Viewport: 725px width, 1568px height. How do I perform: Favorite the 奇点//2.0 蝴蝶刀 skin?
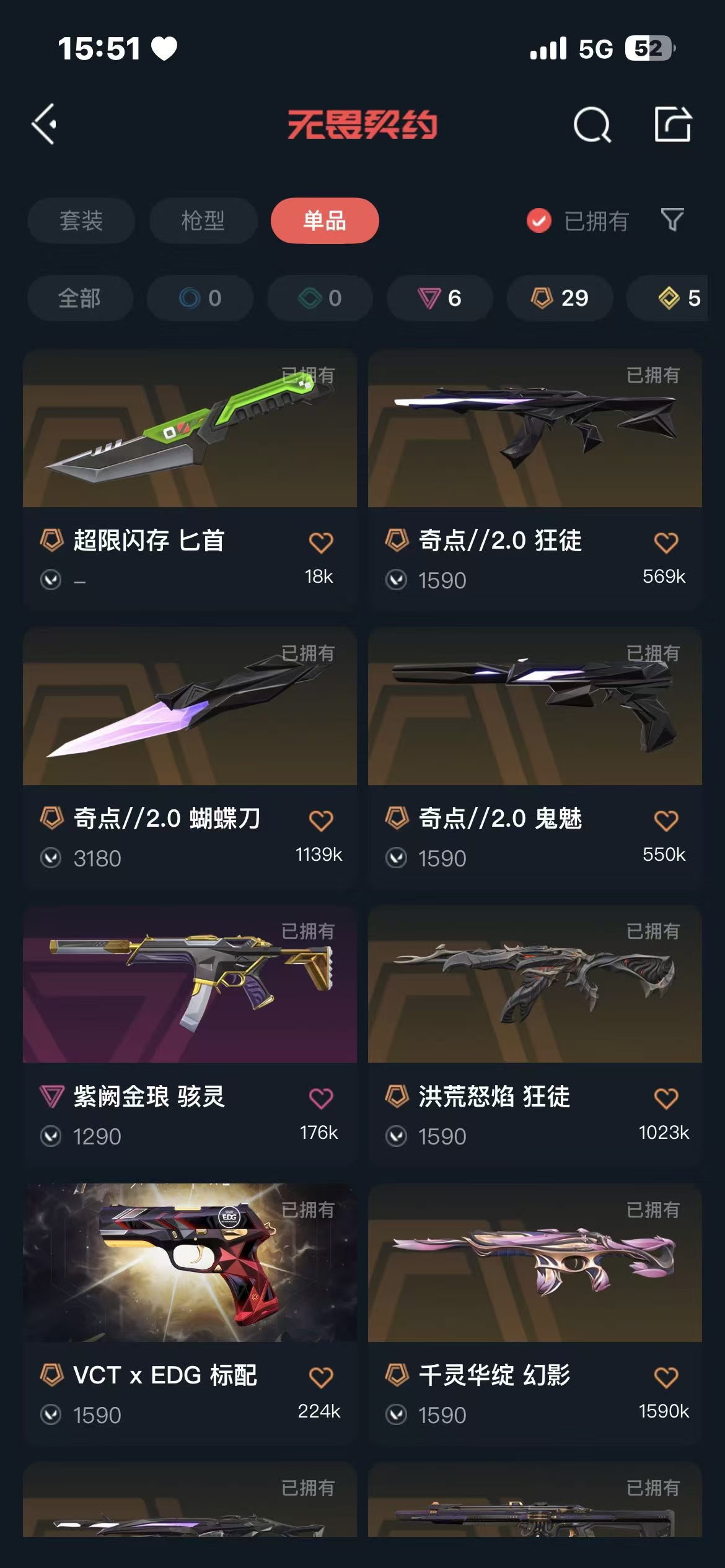(321, 821)
